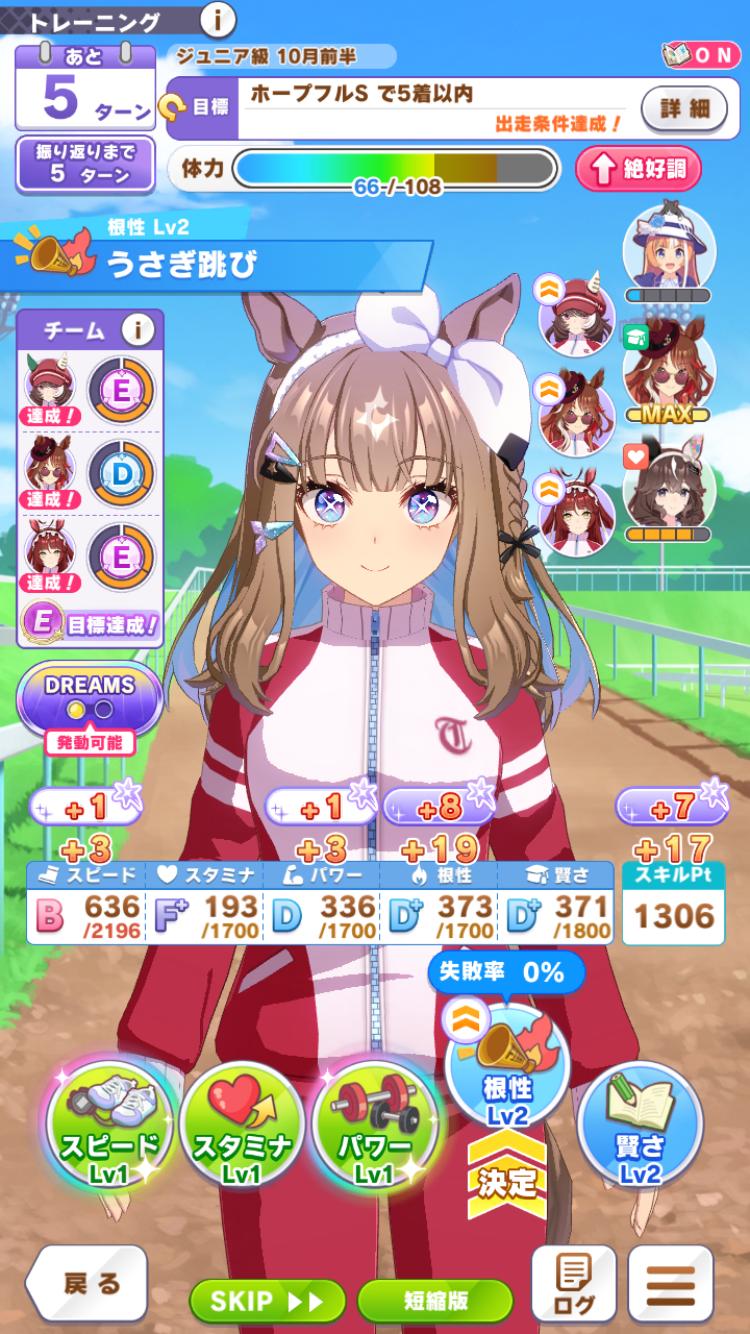Open the ログ history
The image size is (750, 1334).
tap(572, 1283)
